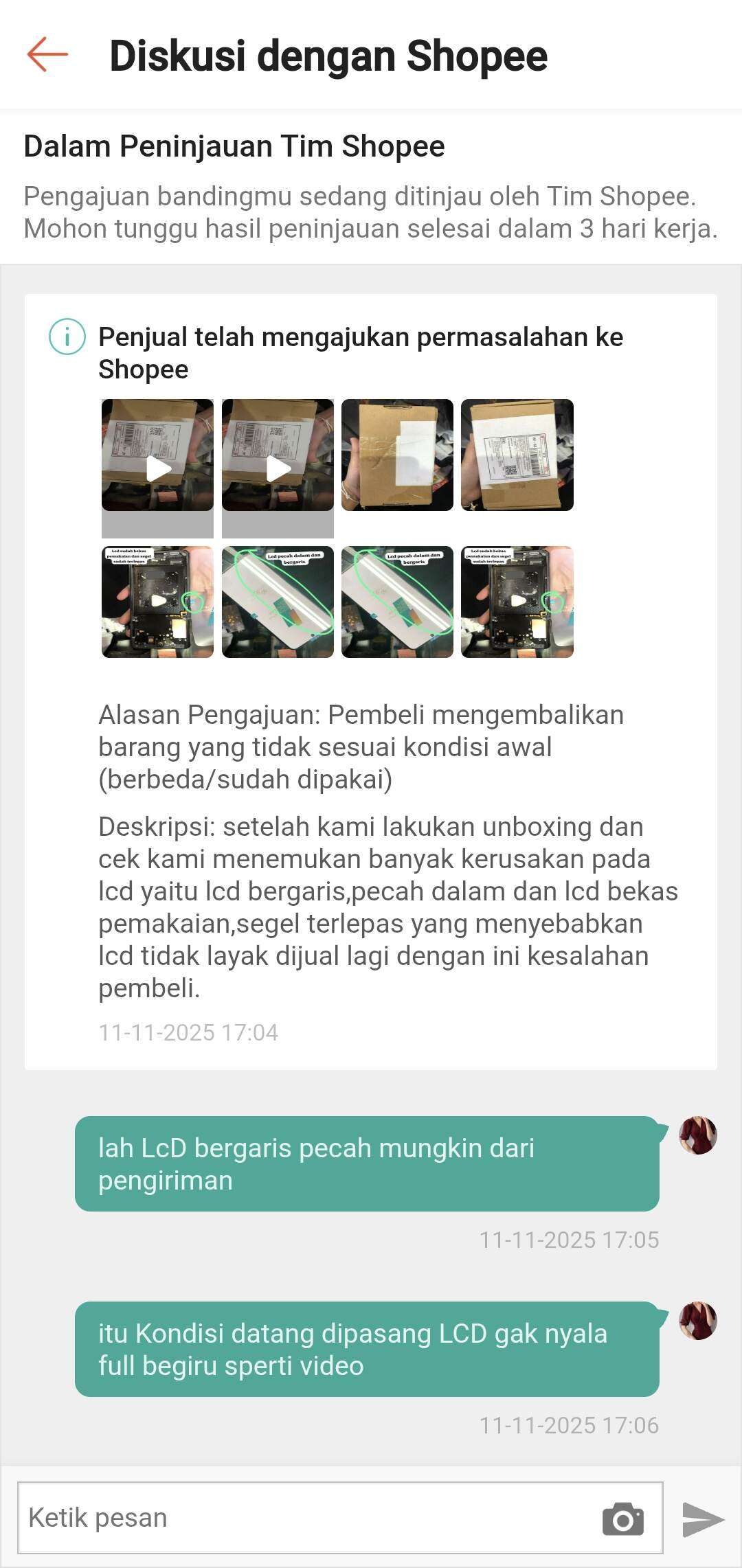View second-row photo of cracked LCD, third tile

pos(397,602)
